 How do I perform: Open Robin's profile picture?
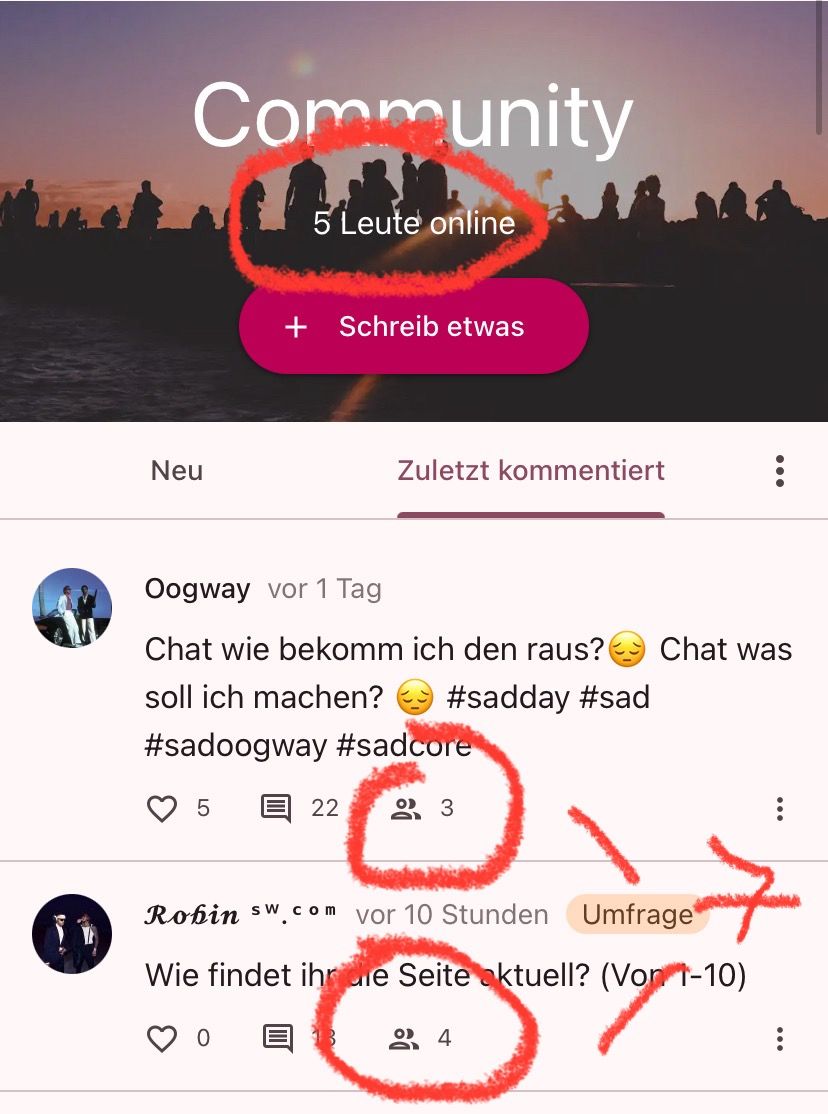72,934
